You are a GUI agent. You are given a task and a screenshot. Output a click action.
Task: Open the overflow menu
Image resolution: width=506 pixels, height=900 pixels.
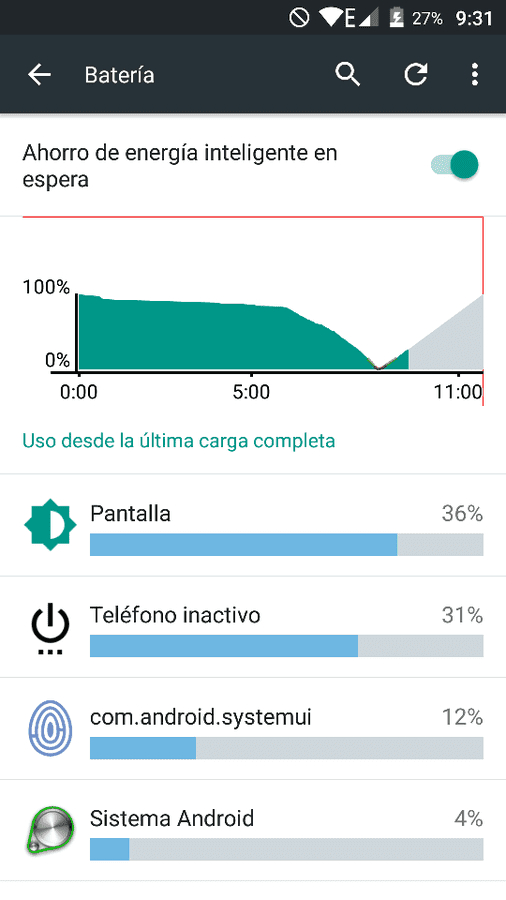pos(474,75)
